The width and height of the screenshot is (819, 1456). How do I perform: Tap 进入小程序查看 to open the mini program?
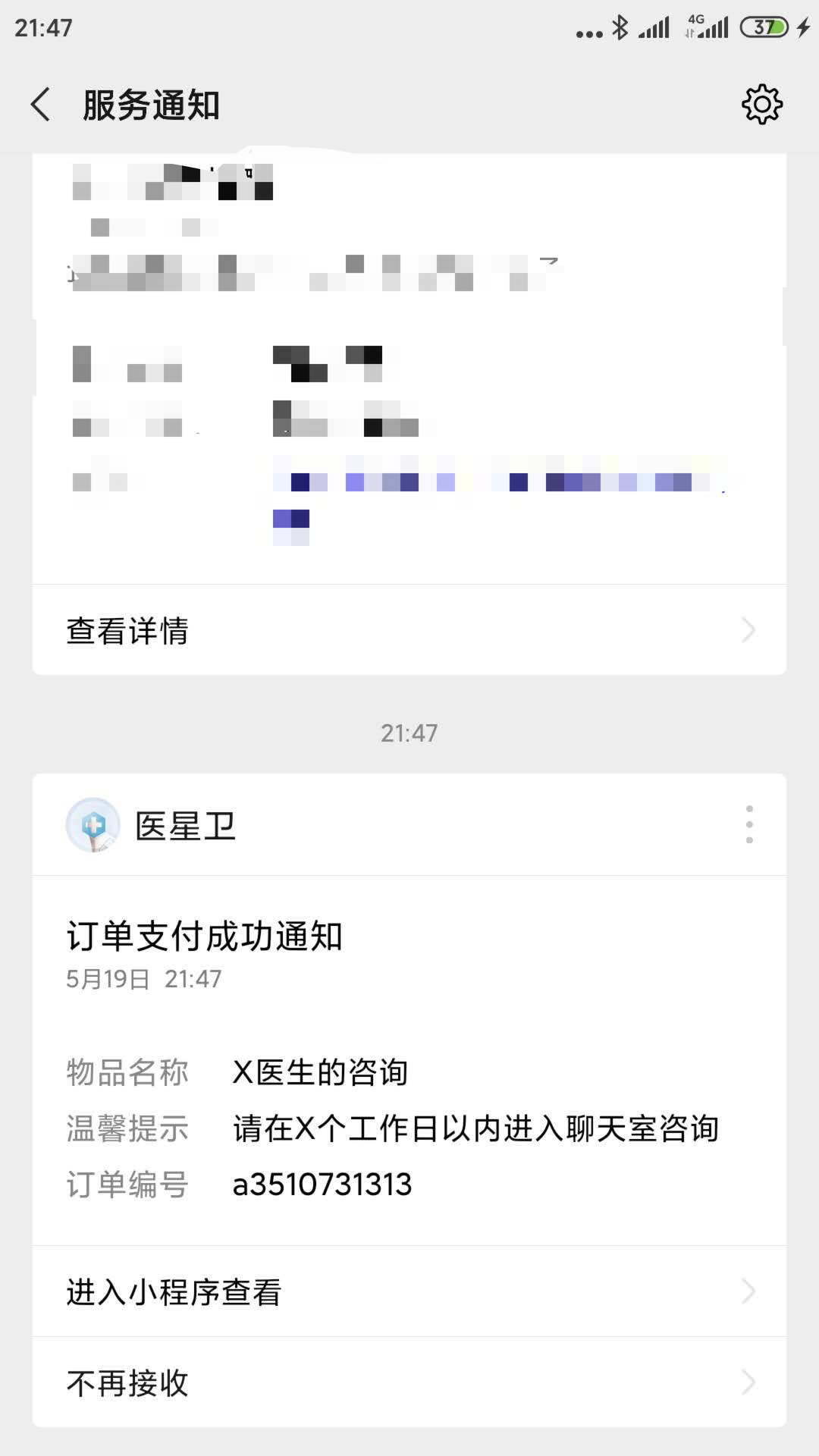pyautogui.click(x=175, y=1291)
